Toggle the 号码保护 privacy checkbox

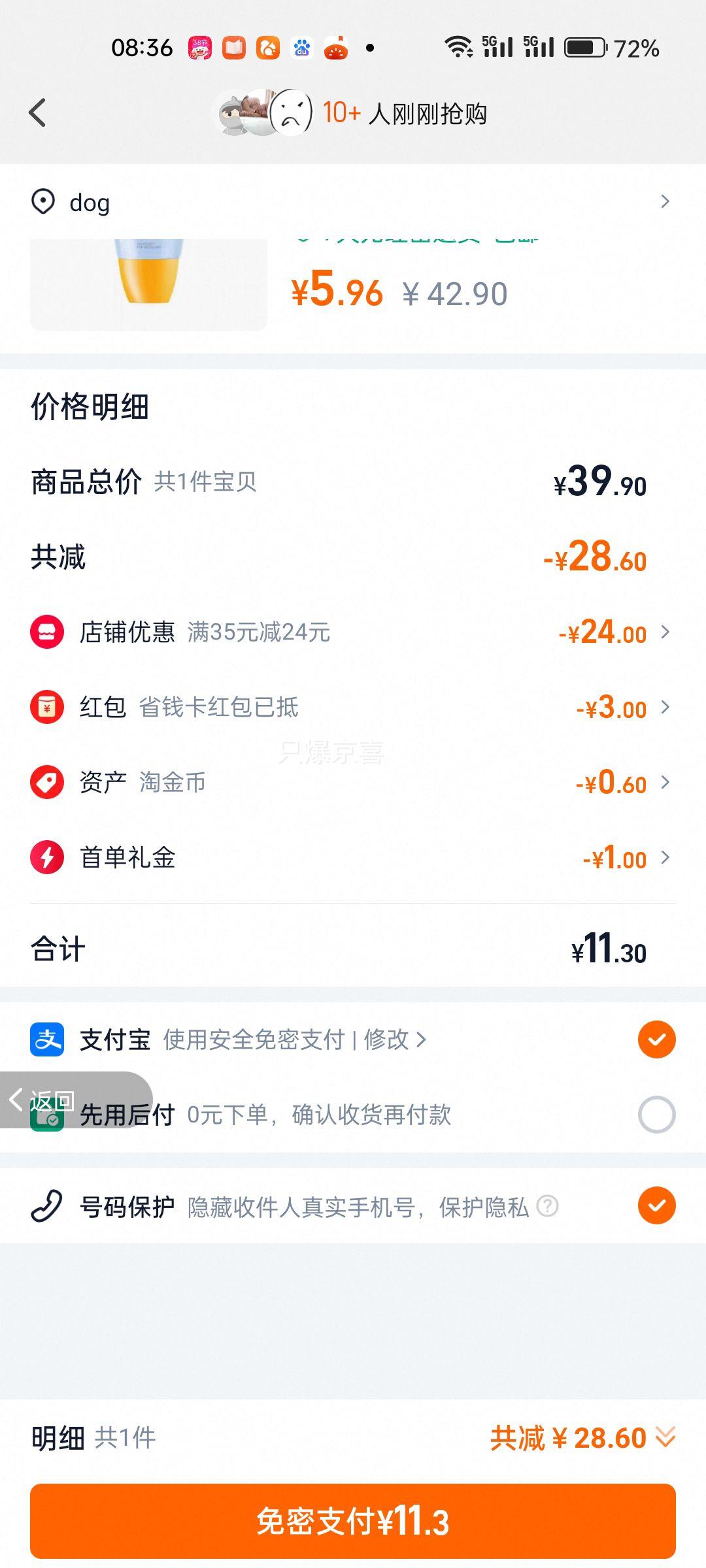click(656, 1205)
